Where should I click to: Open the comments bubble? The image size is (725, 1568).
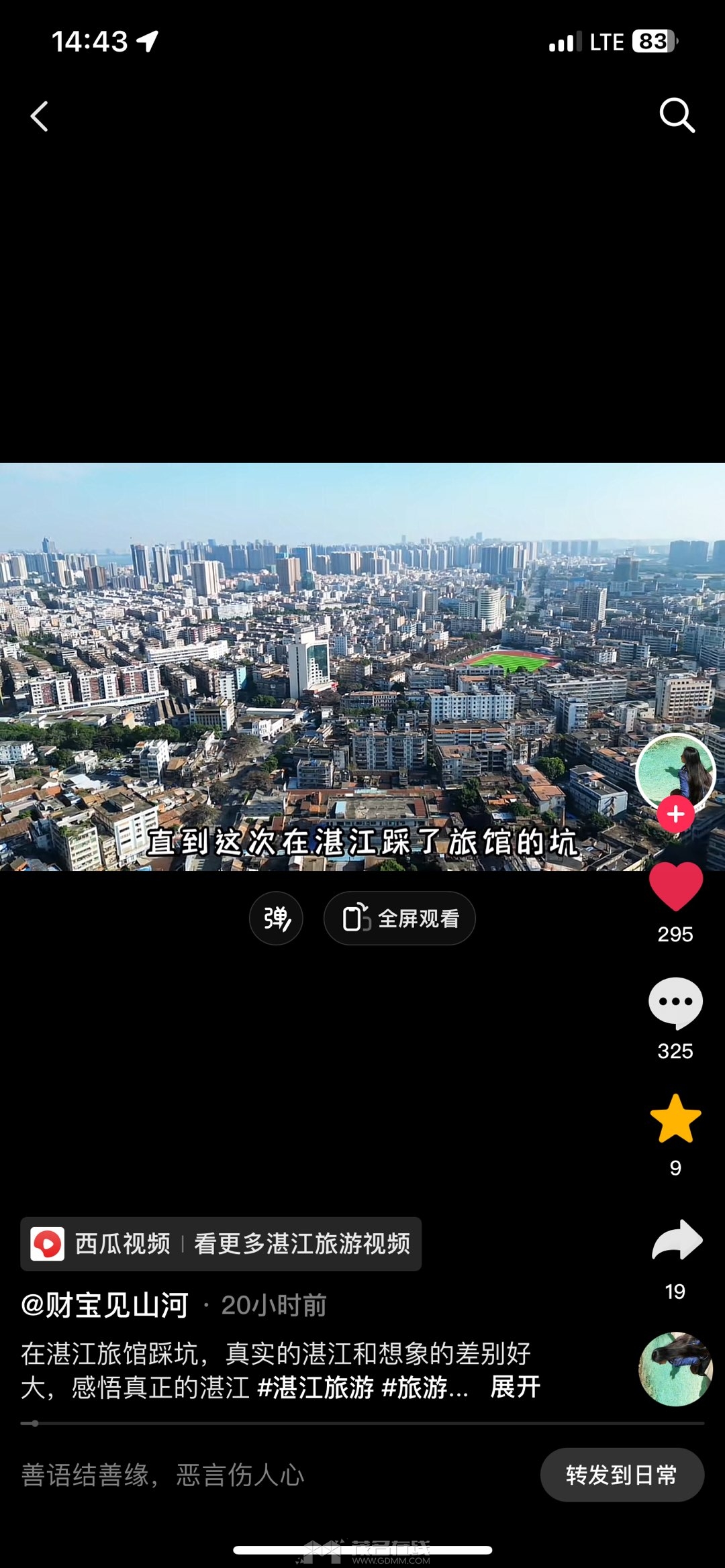(675, 1002)
